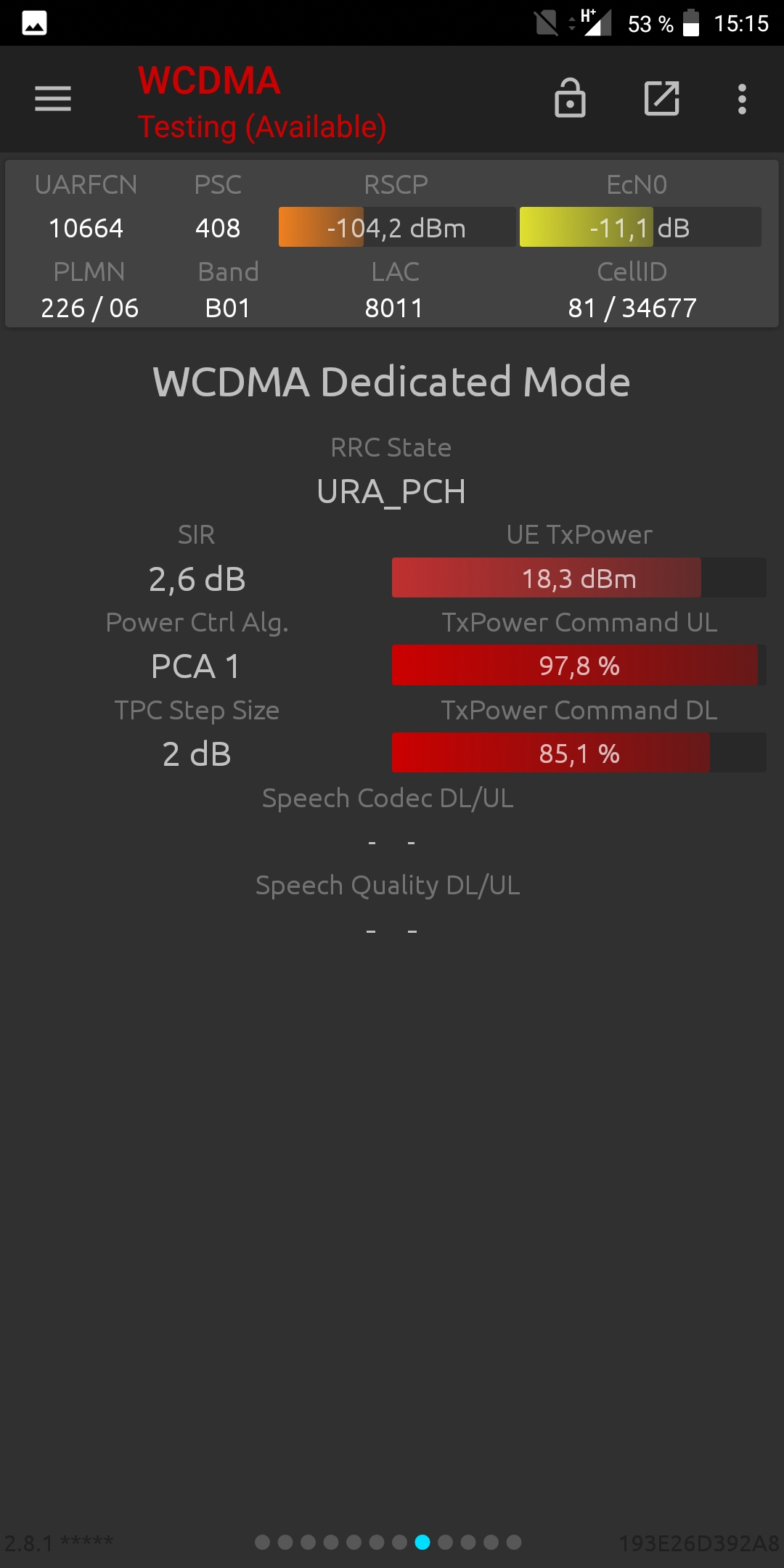Tap the highlighted page indicator dot
The width and height of the screenshot is (784, 1568).
pyautogui.click(x=422, y=1542)
